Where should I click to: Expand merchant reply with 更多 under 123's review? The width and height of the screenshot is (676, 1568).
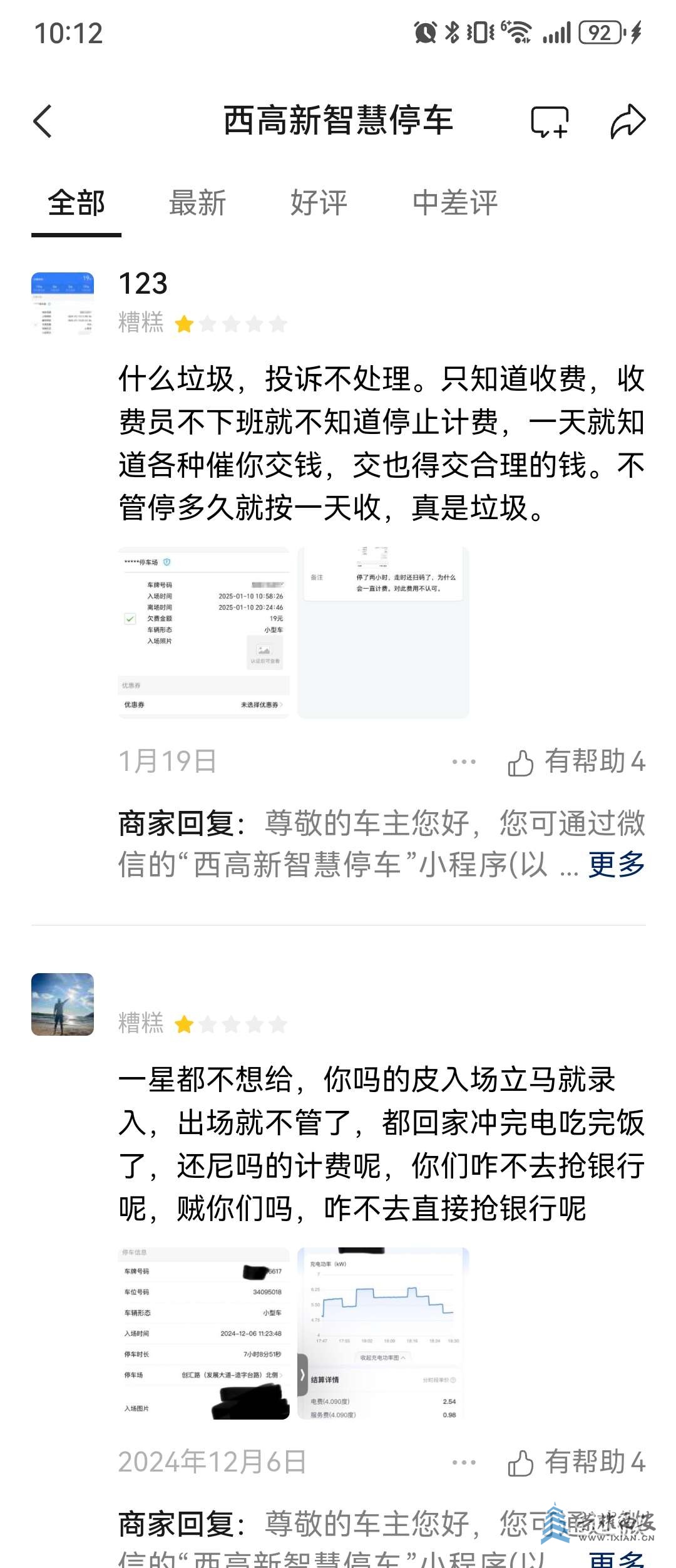coord(616,865)
